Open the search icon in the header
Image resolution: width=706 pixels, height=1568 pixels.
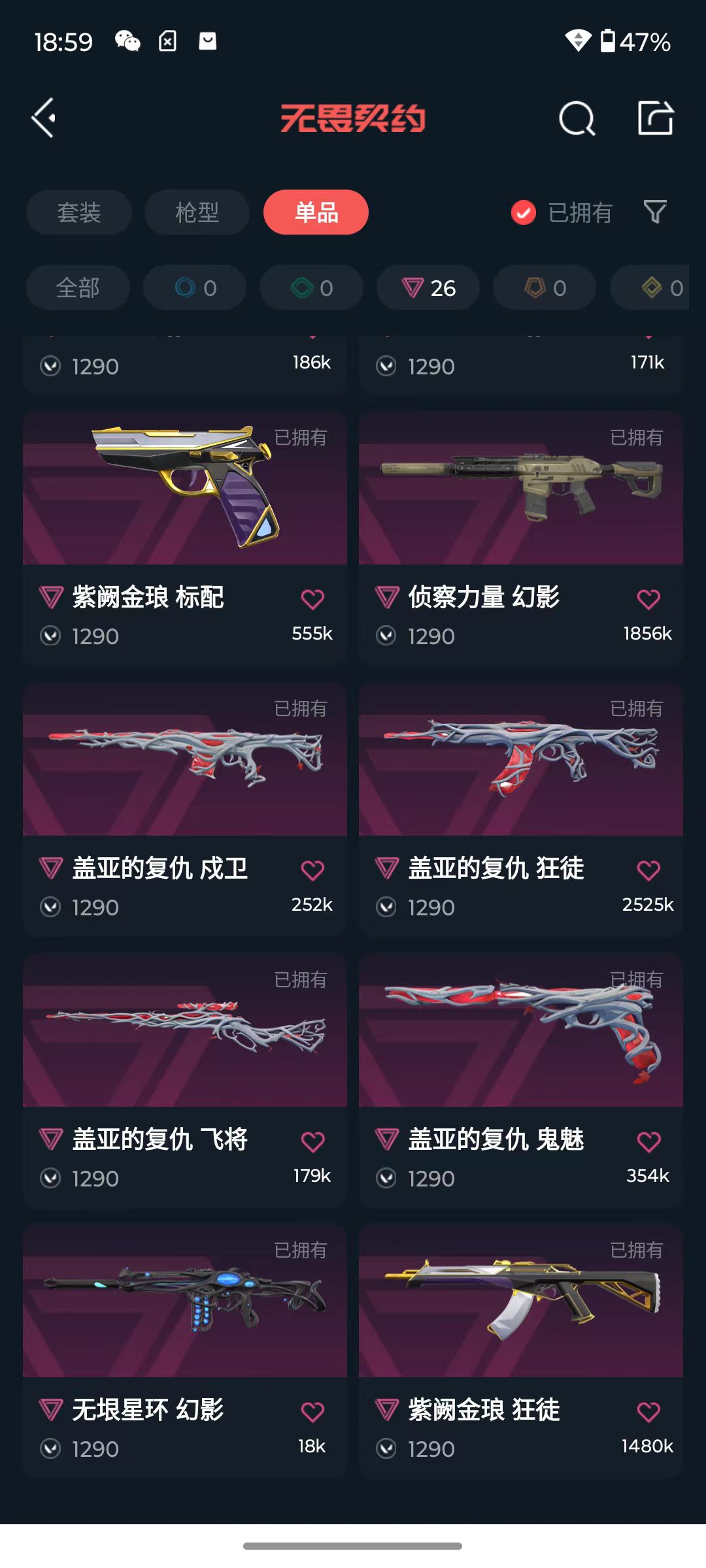click(577, 118)
